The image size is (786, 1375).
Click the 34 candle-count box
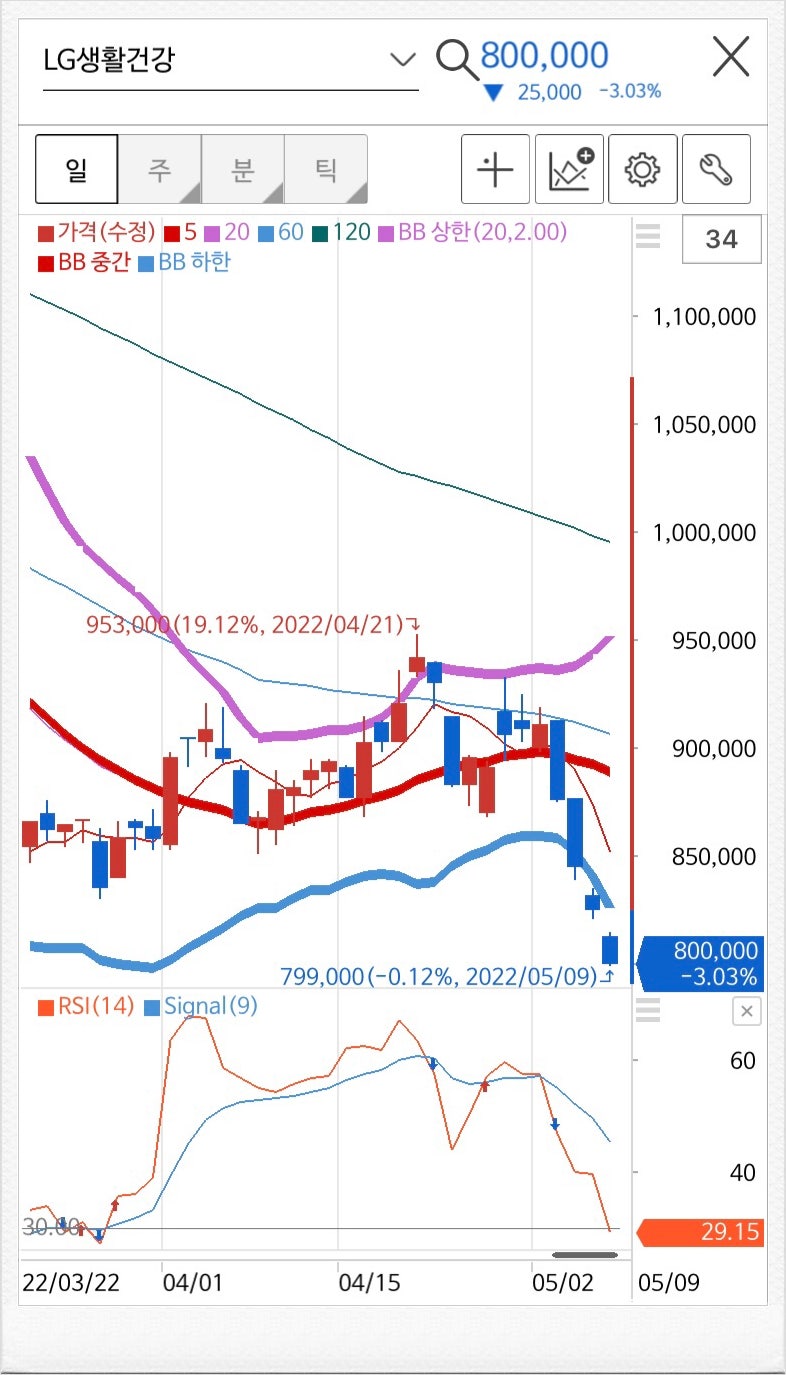coord(722,239)
